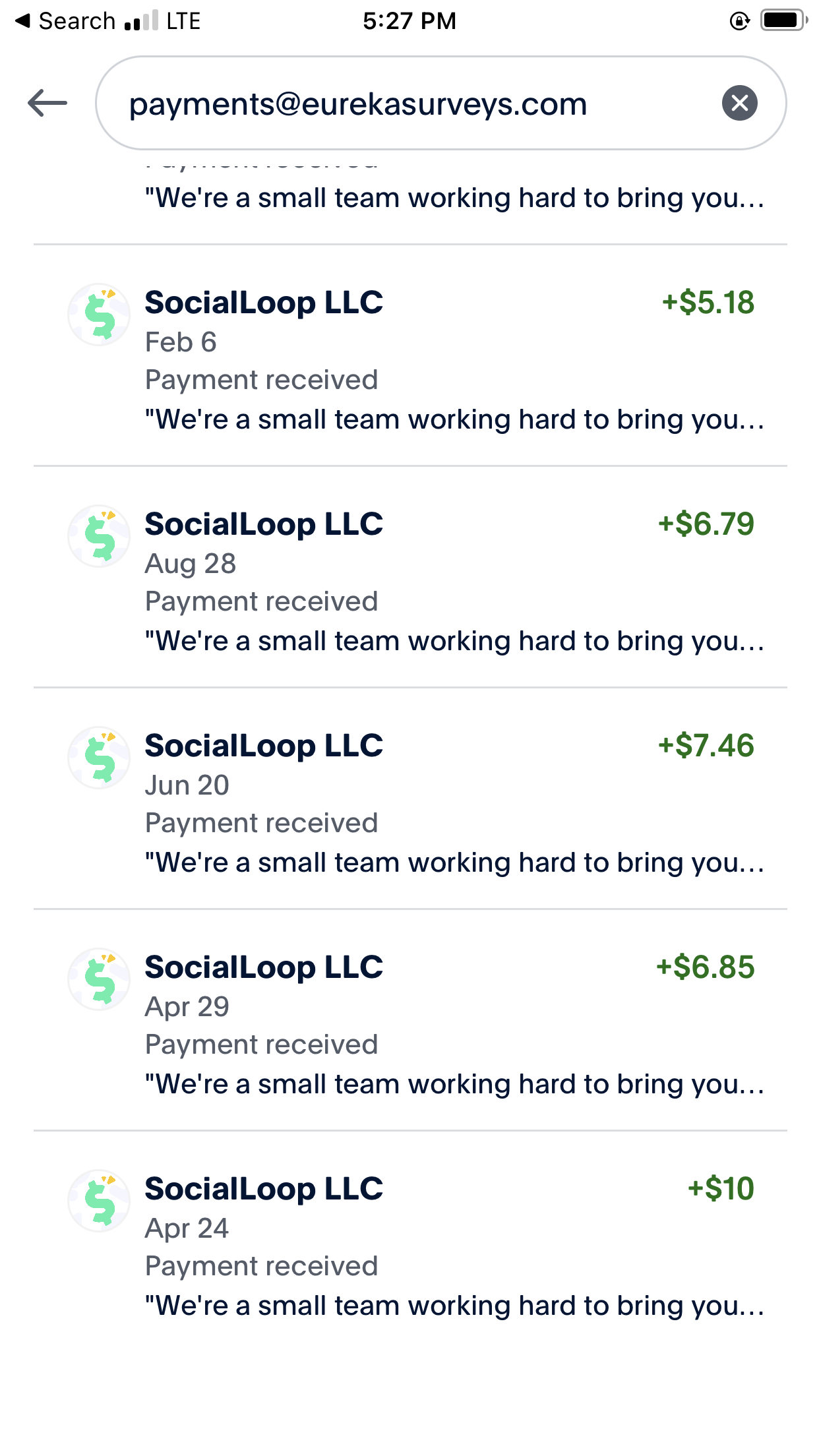819x1456 pixels.
Task: View the Jun 20 payment of $7.46
Action: 410,799
